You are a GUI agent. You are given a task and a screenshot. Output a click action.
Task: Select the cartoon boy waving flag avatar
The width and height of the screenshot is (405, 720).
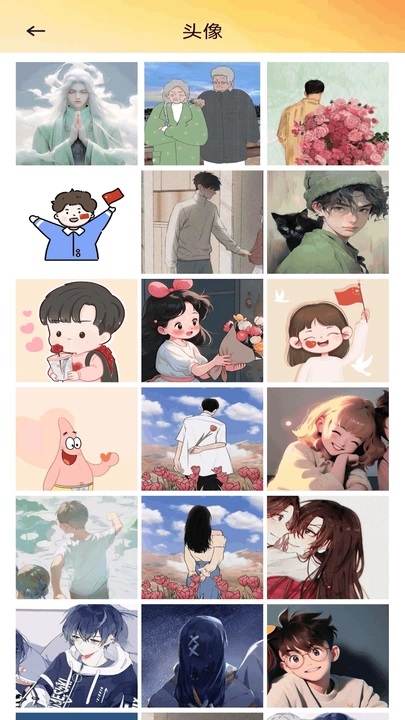click(77, 222)
